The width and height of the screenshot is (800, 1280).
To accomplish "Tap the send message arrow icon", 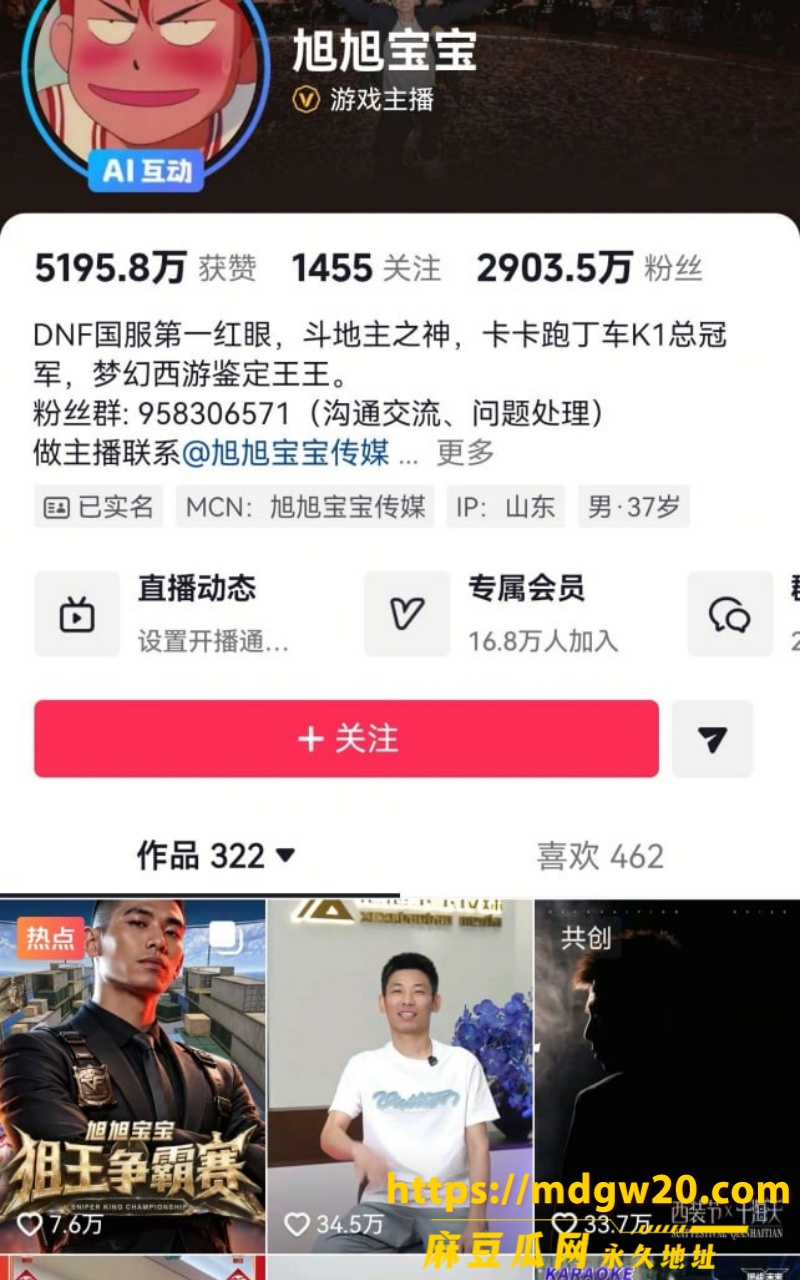I will pyautogui.click(x=712, y=739).
